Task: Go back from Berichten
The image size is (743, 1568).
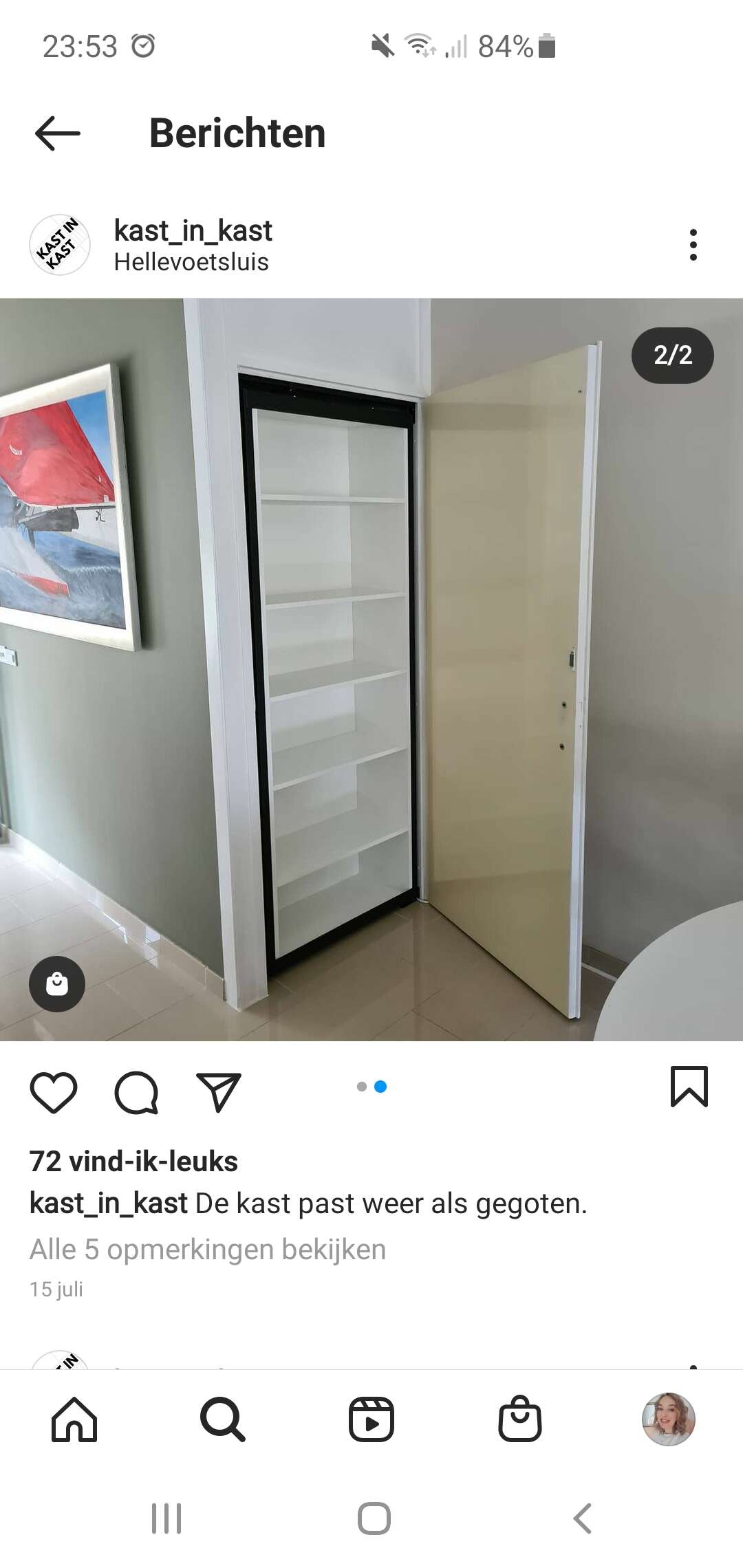Action: coord(58,133)
